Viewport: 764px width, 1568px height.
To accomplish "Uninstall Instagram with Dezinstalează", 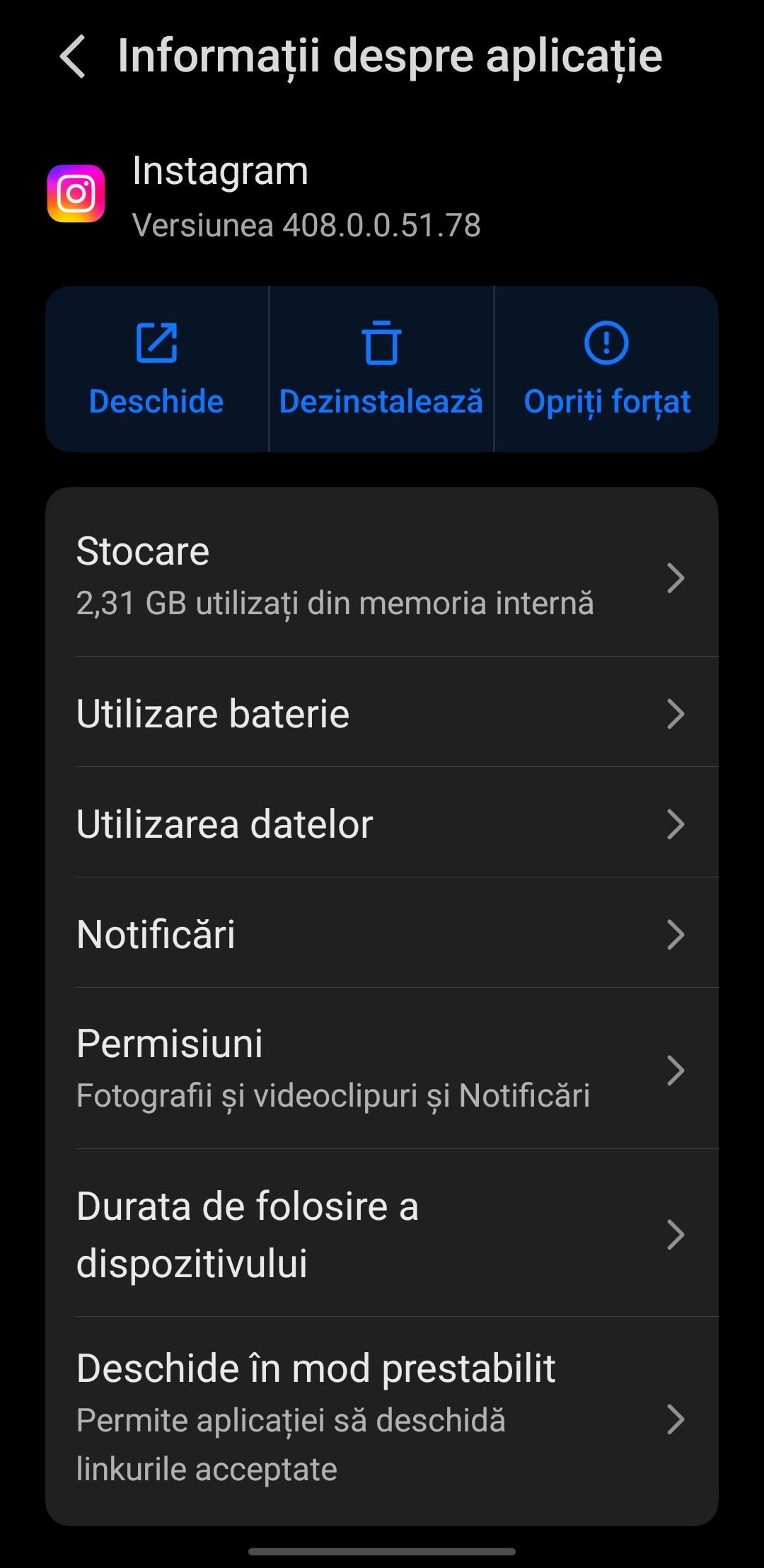I will (381, 369).
